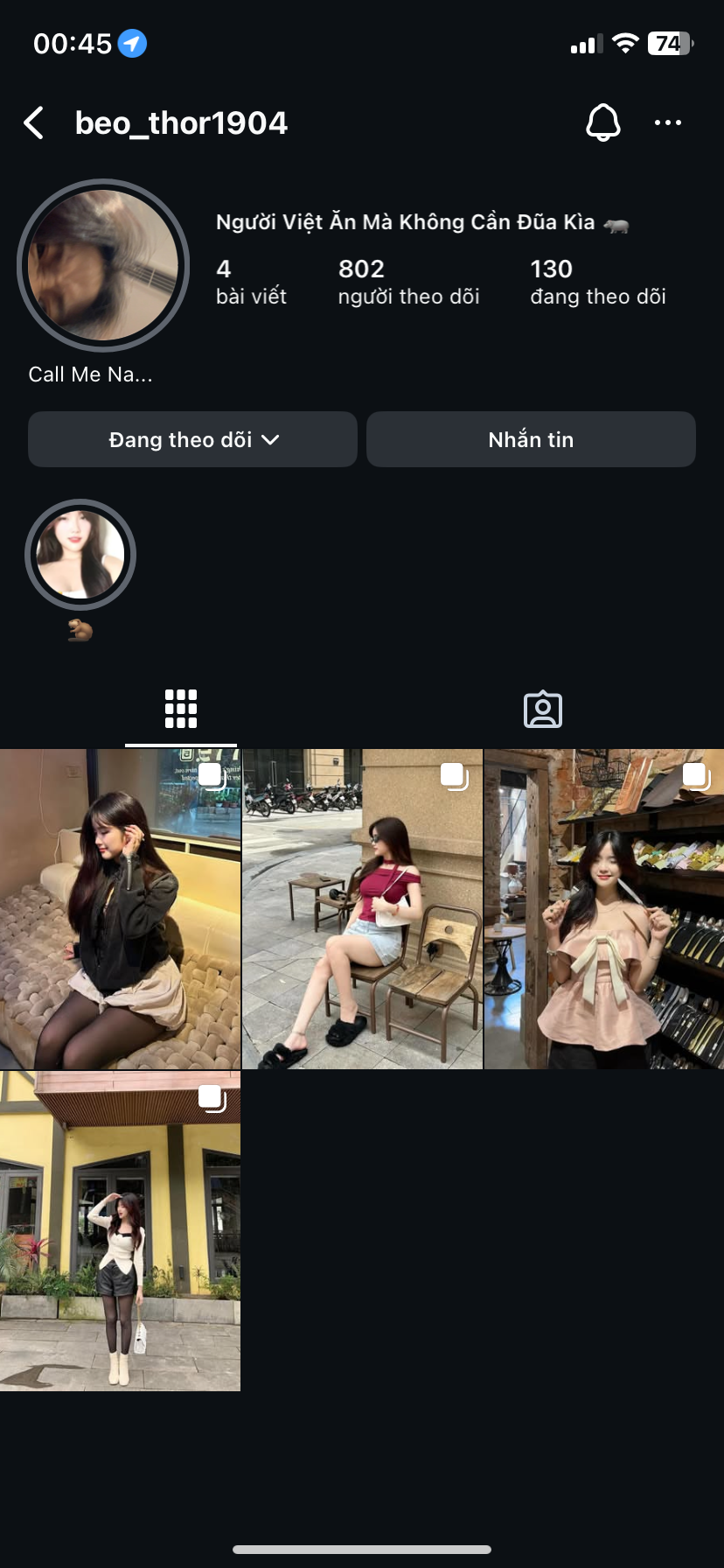This screenshot has height=1568, width=724.
Task: Open the beaver emoji story highlight
Action: pyautogui.click(x=80, y=555)
